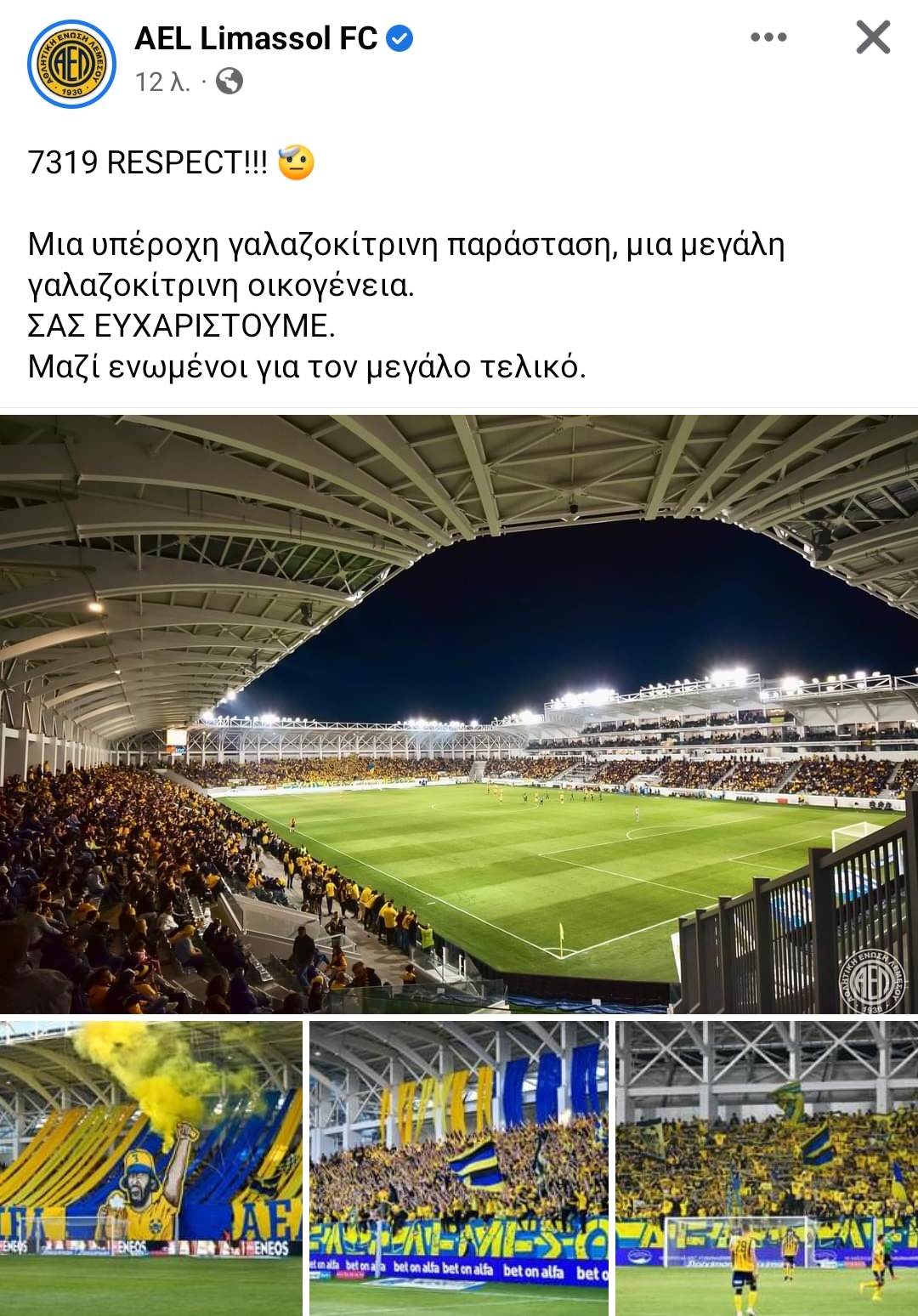Viewport: 918px width, 1316px height.
Task: Open the AEL Limassol FC page name
Action: tap(256, 38)
